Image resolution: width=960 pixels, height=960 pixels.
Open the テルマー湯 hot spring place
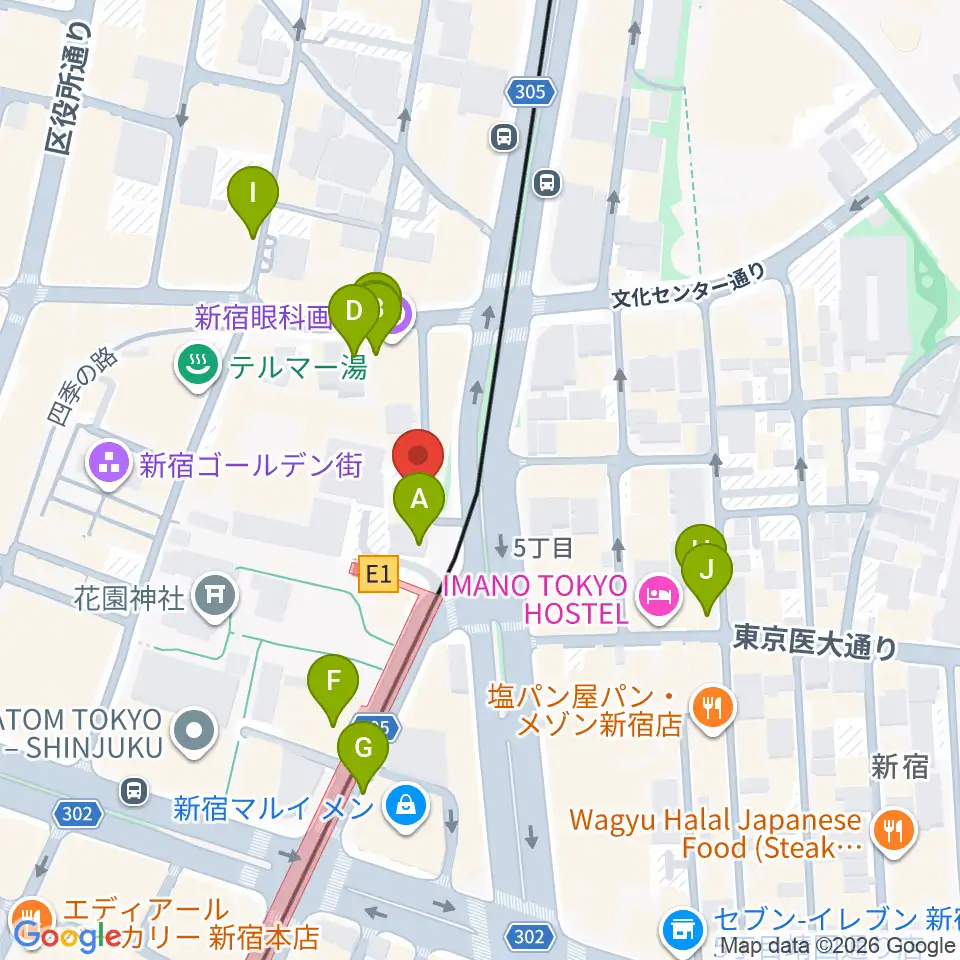[198, 367]
